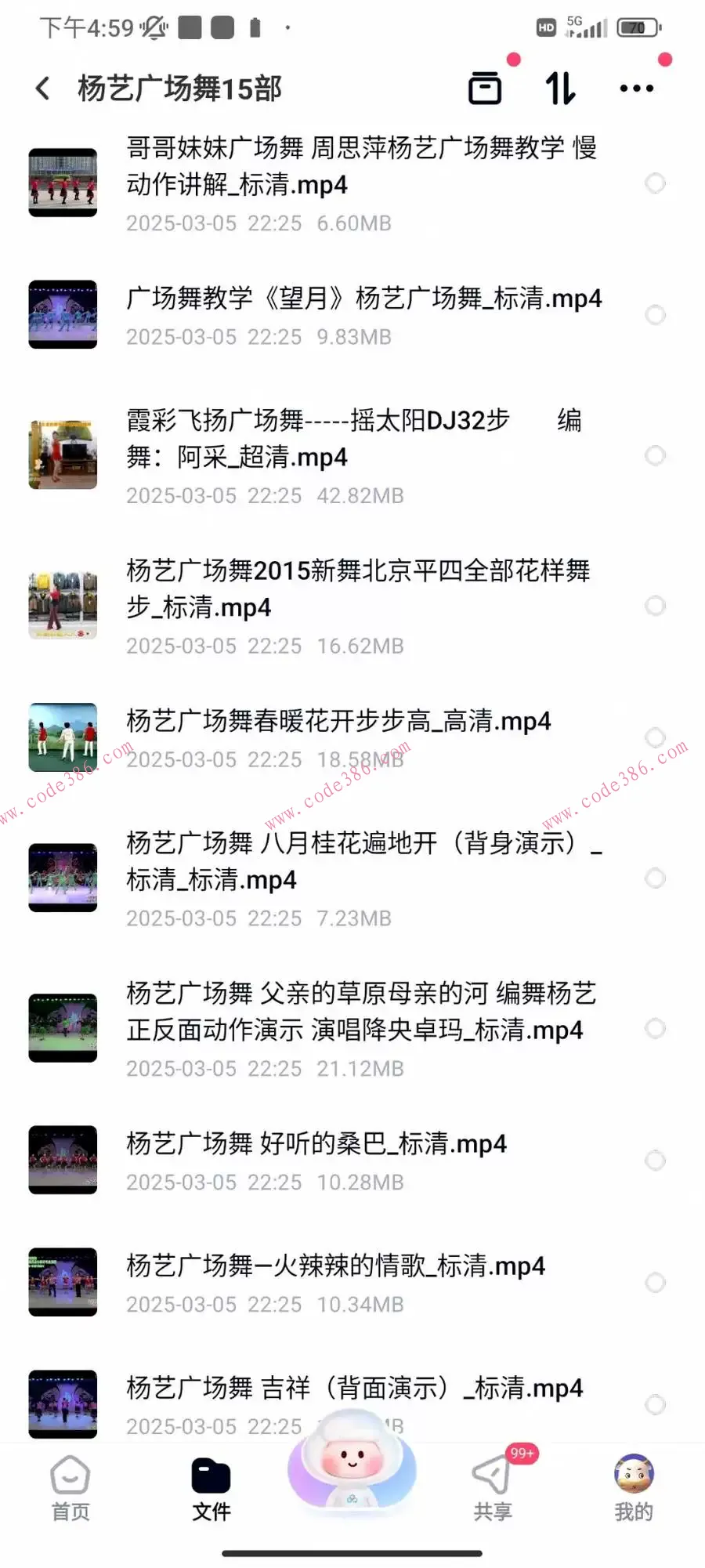The height and width of the screenshot is (1568, 705).
Task: Open the three-dot more options menu
Action: 636,89
